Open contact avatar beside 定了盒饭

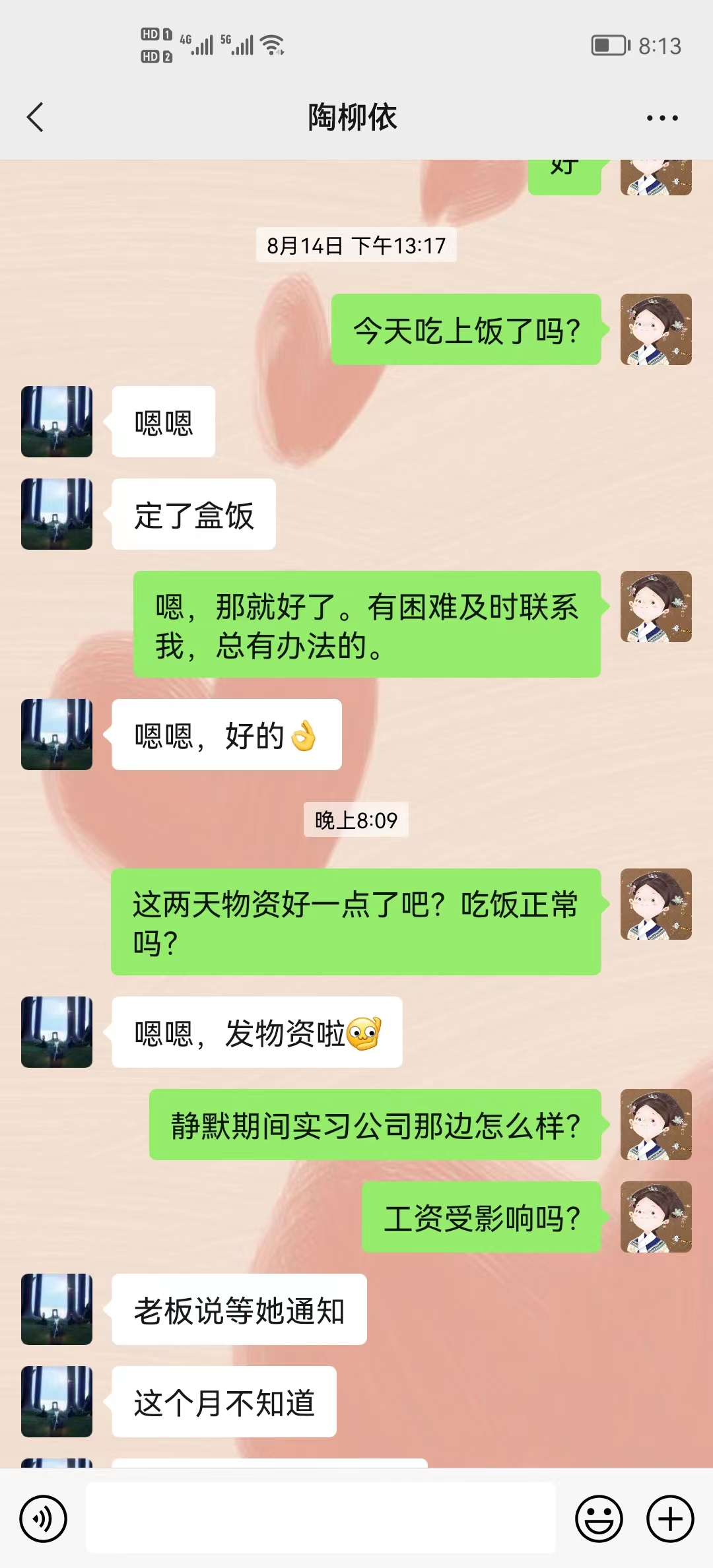(57, 514)
